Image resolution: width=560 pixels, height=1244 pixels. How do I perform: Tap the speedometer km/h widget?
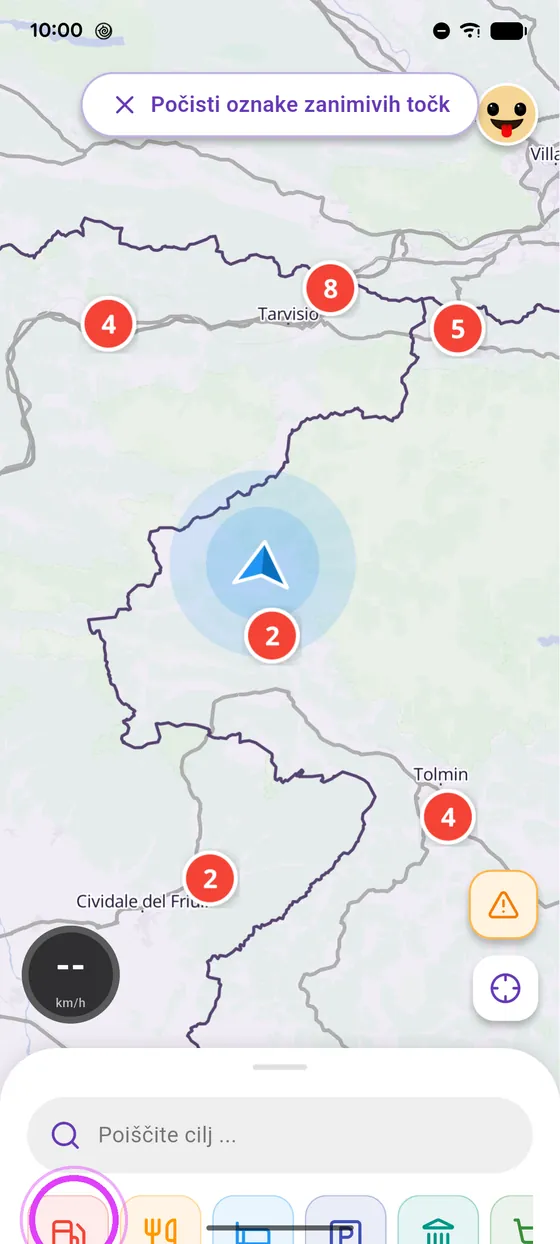click(71, 975)
